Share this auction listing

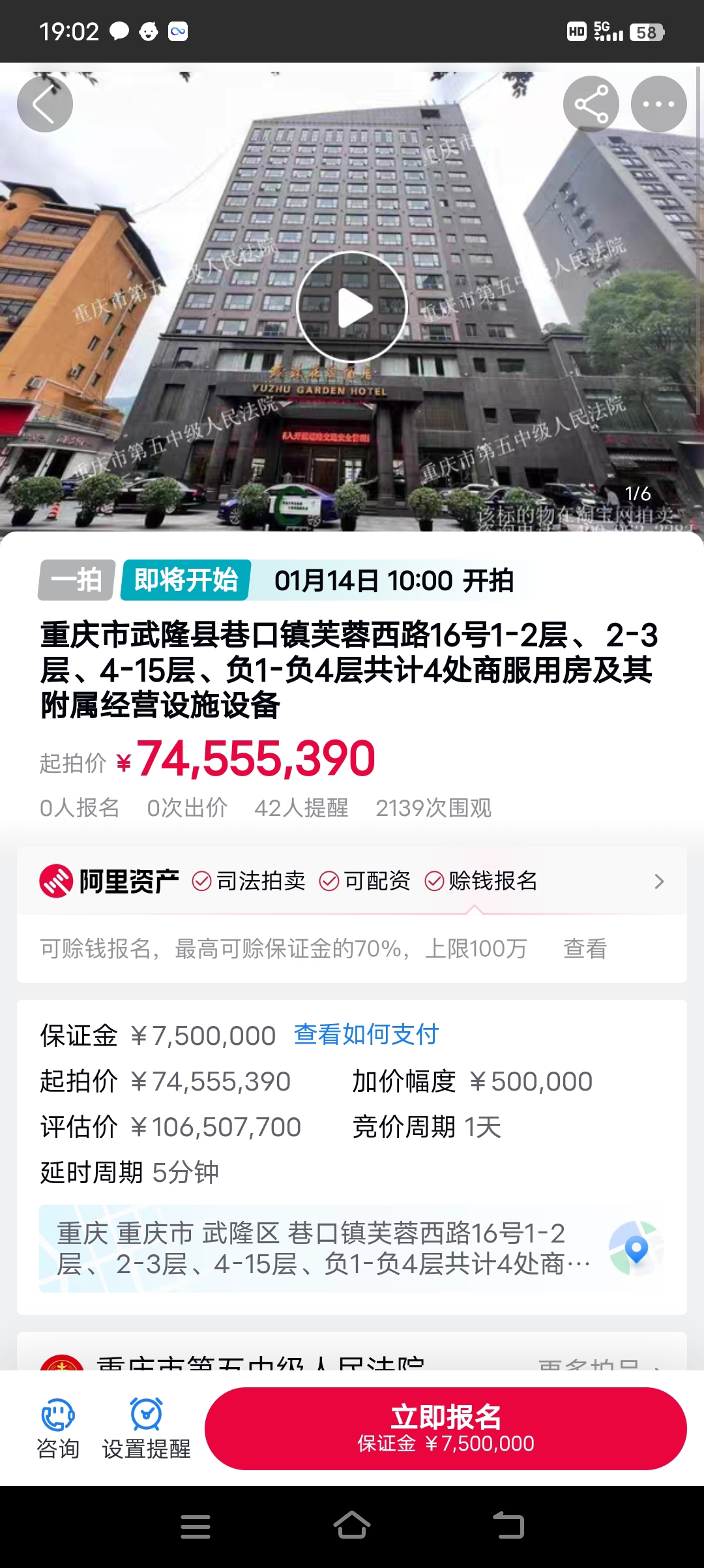click(591, 104)
